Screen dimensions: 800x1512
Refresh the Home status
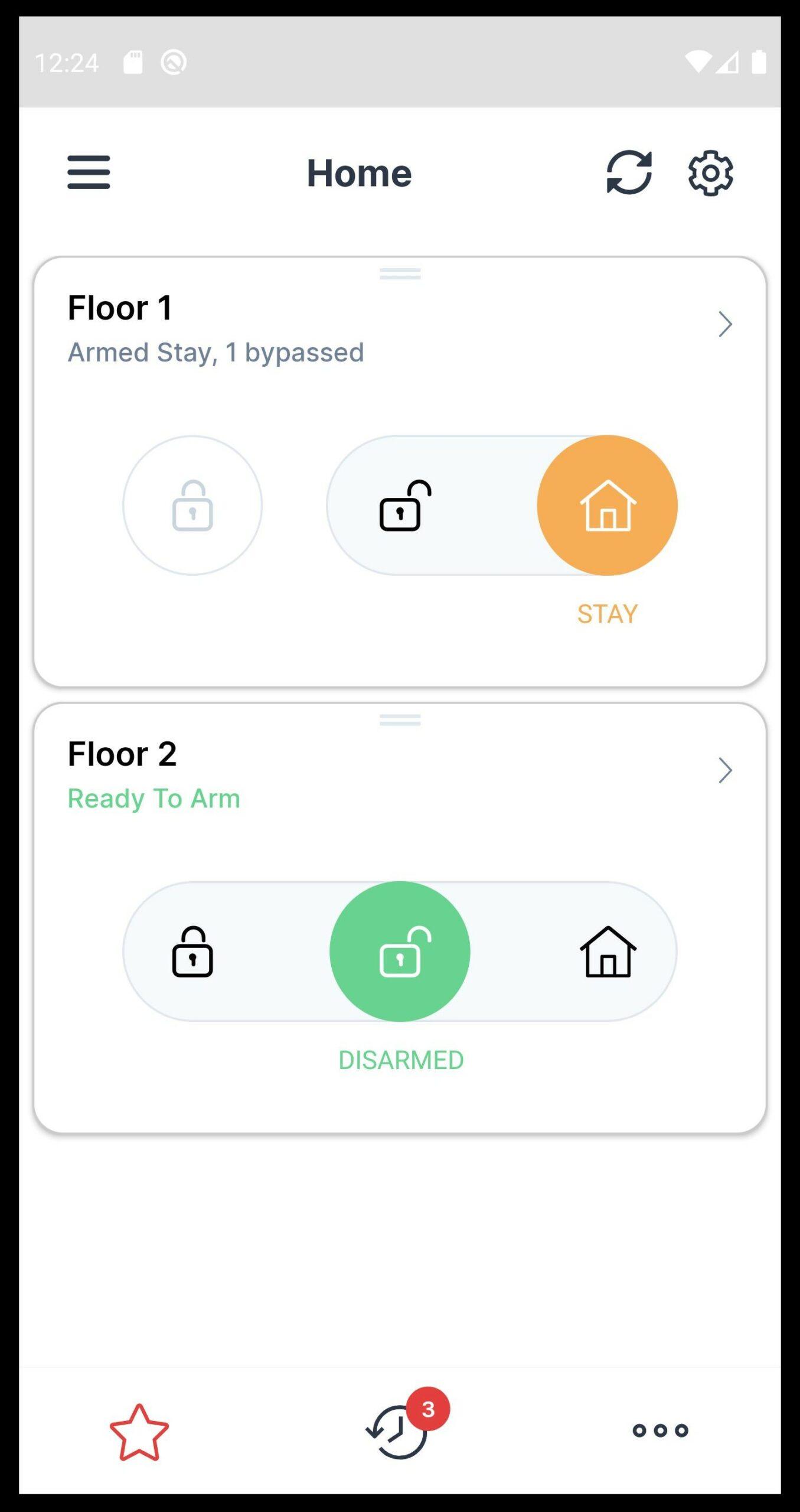629,172
